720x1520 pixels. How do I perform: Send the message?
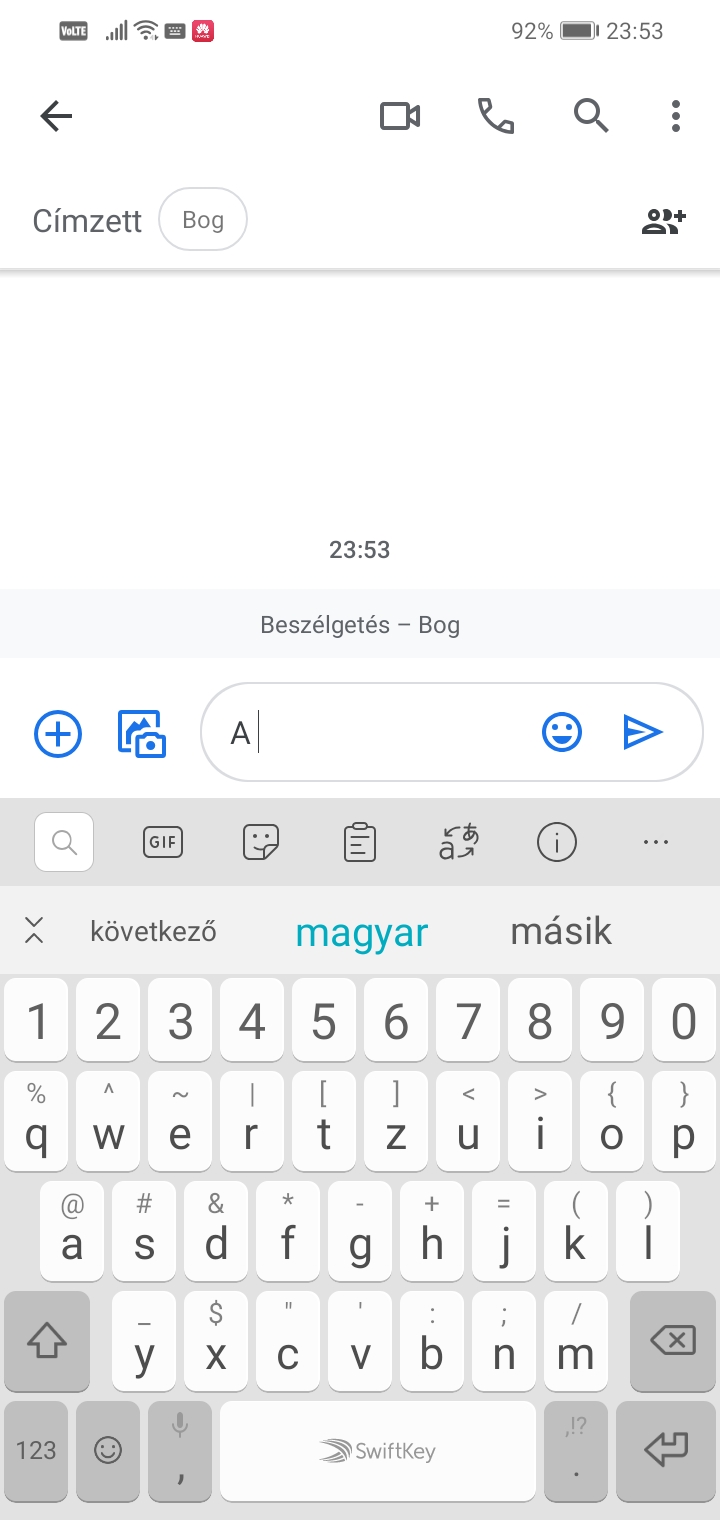point(643,733)
